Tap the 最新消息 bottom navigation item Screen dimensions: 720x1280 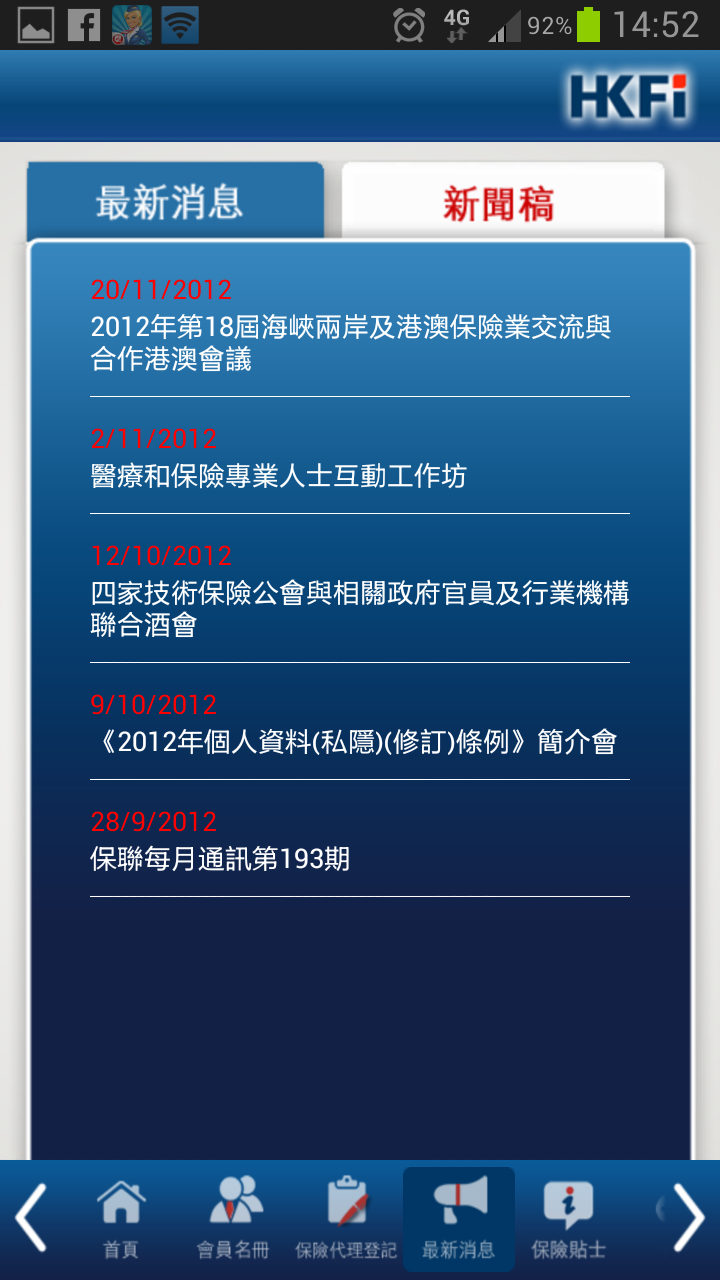point(458,1220)
